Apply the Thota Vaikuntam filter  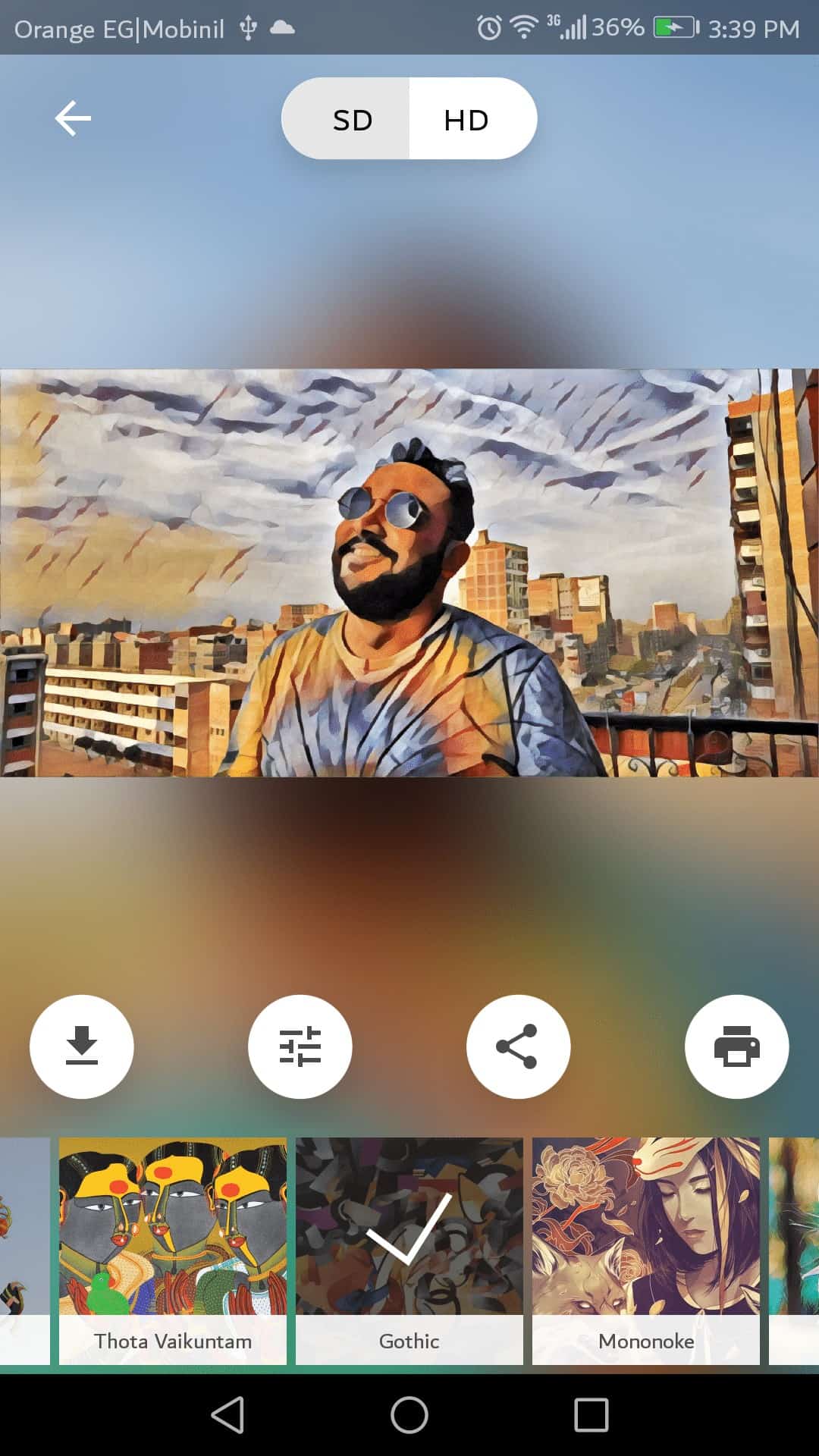point(173,1250)
